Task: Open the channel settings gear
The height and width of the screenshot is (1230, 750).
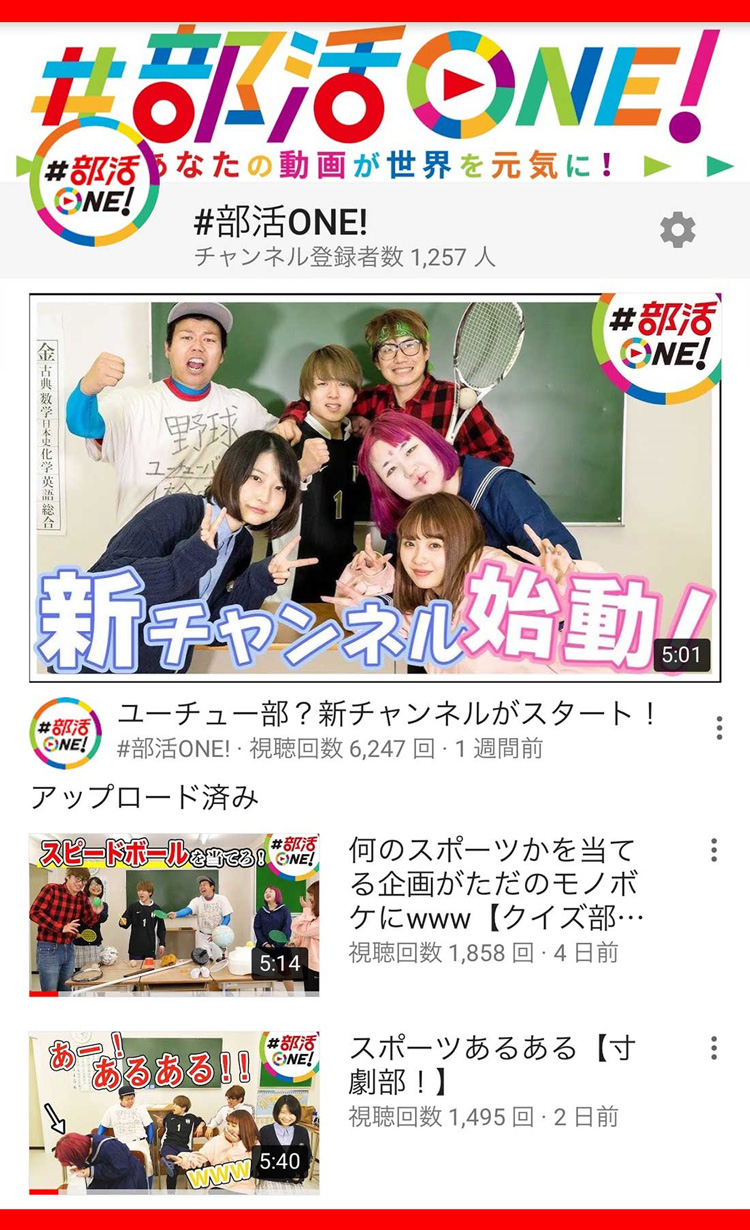Action: (678, 230)
